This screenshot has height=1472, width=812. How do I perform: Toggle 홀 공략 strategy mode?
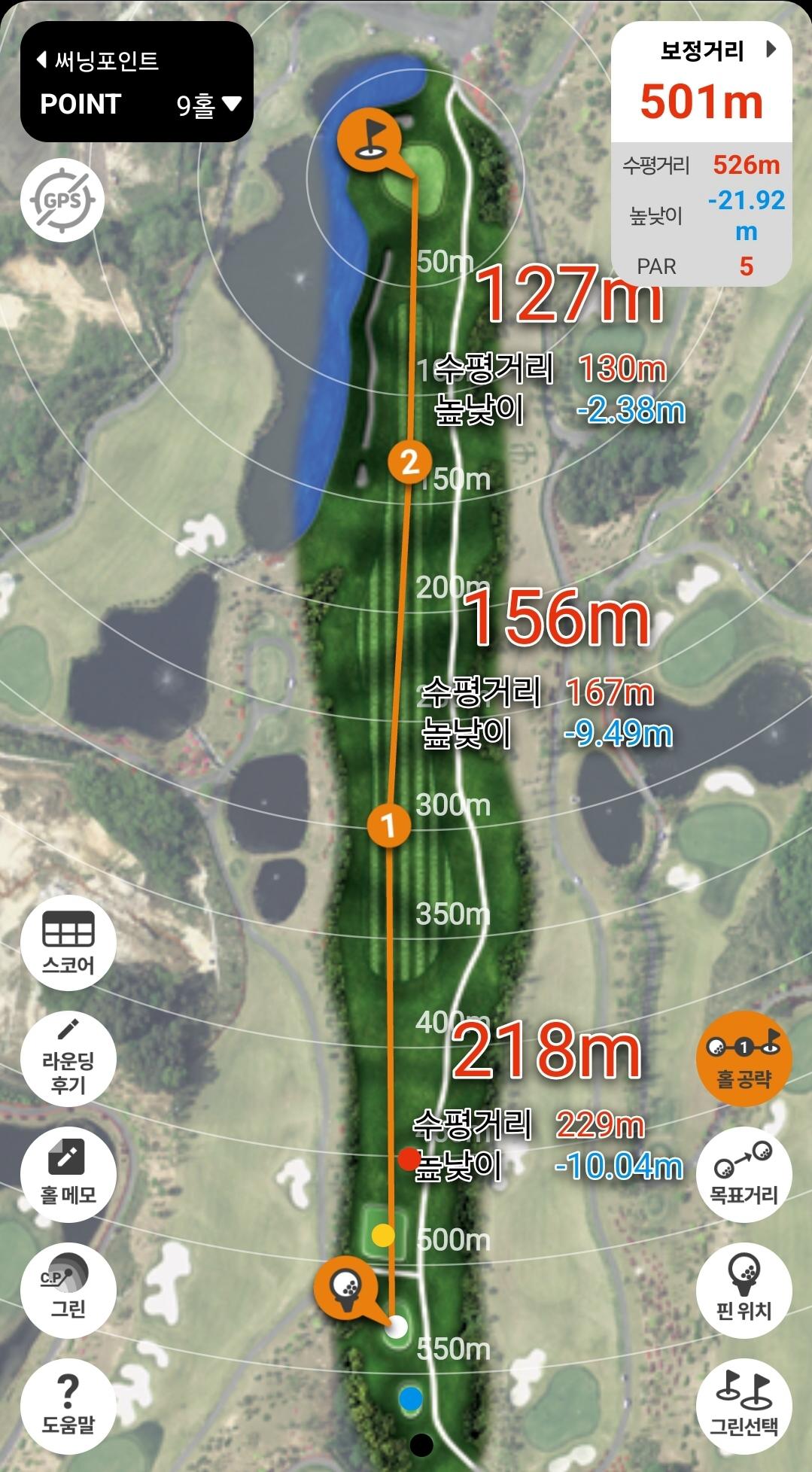coord(744,1059)
